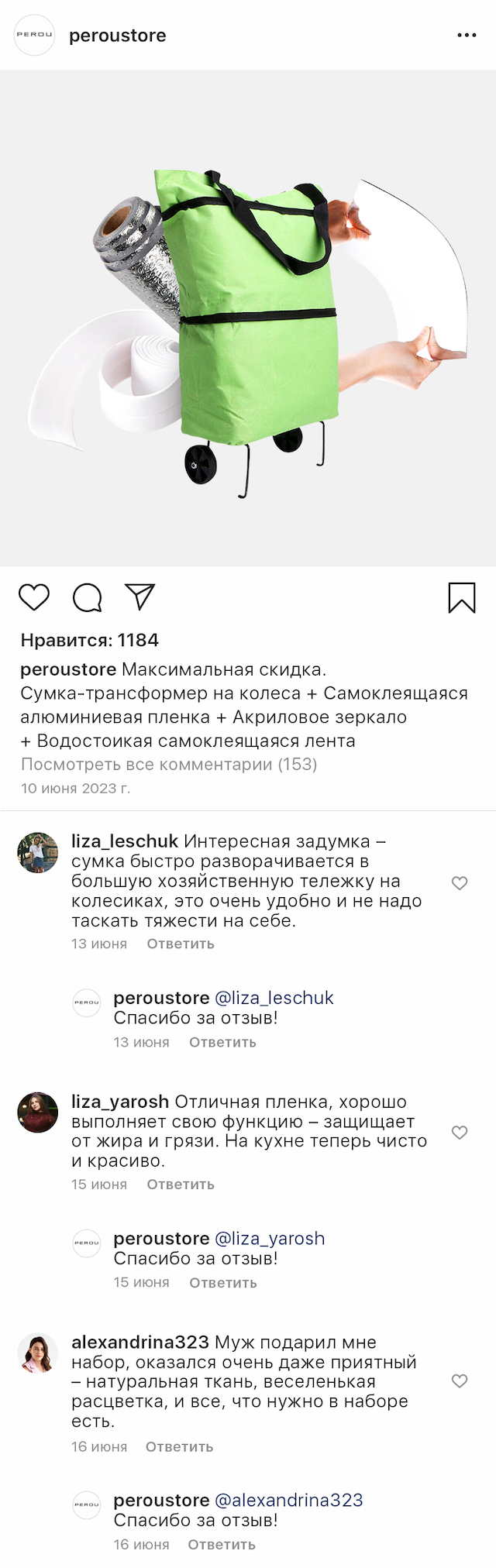View all 153 comments
The width and height of the screenshot is (496, 1568).
(169, 764)
